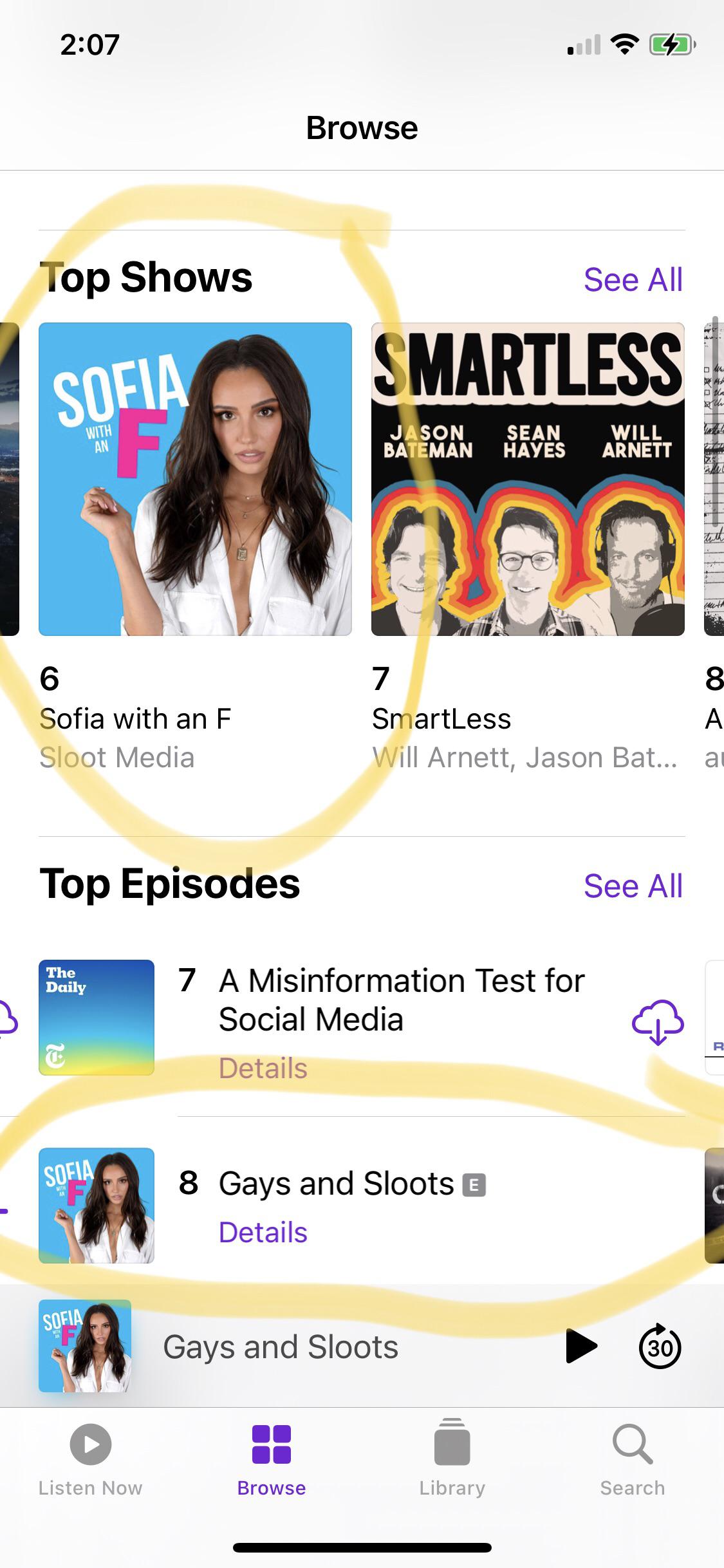Viewport: 724px width, 1568px height.
Task: Open the SmartLess podcast
Action: coord(529,478)
